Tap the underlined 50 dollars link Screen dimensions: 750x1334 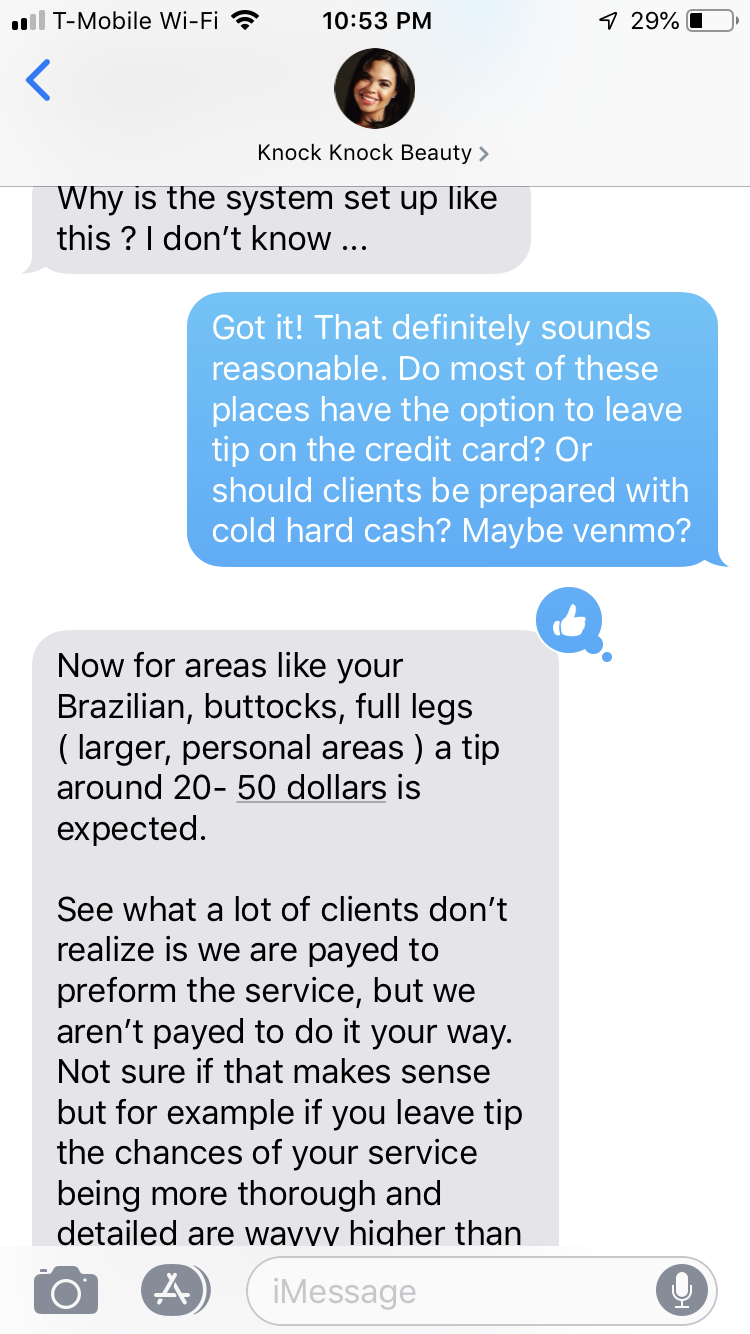(x=311, y=788)
